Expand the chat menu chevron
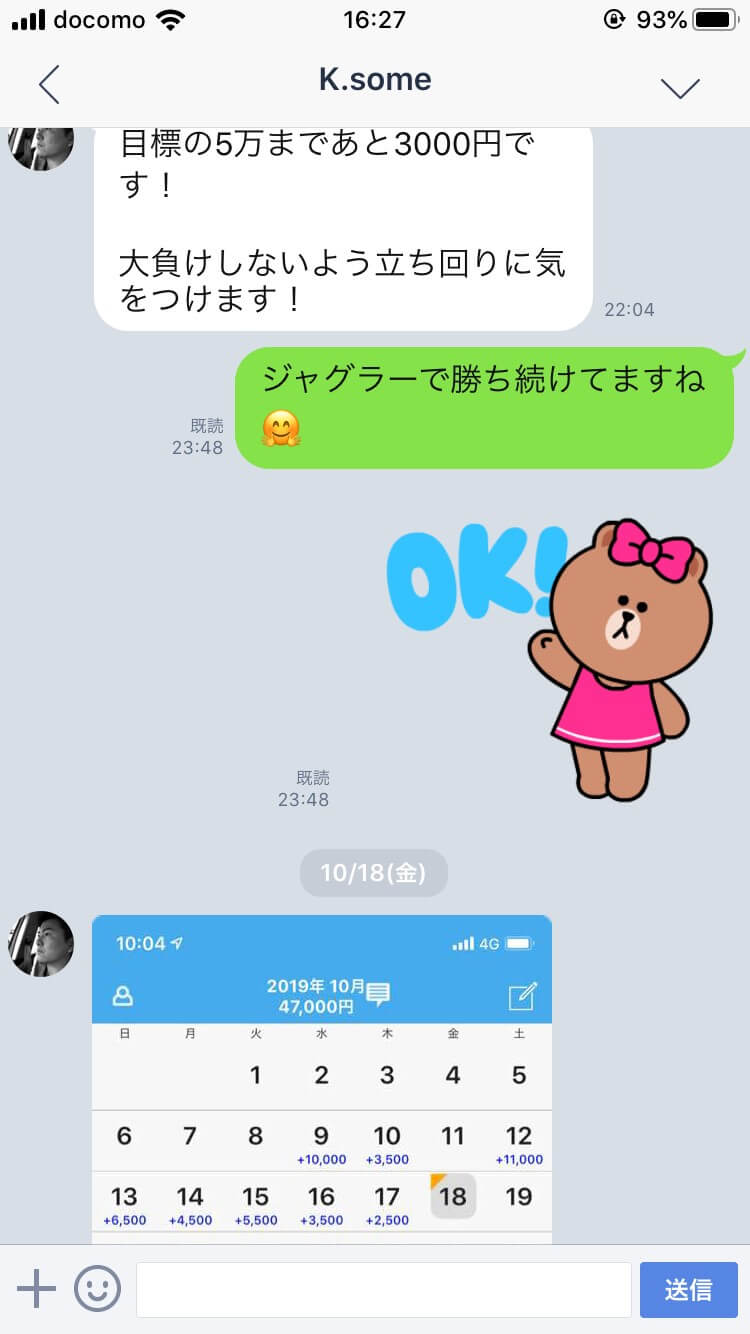This screenshot has height=1334, width=750. coord(680,87)
